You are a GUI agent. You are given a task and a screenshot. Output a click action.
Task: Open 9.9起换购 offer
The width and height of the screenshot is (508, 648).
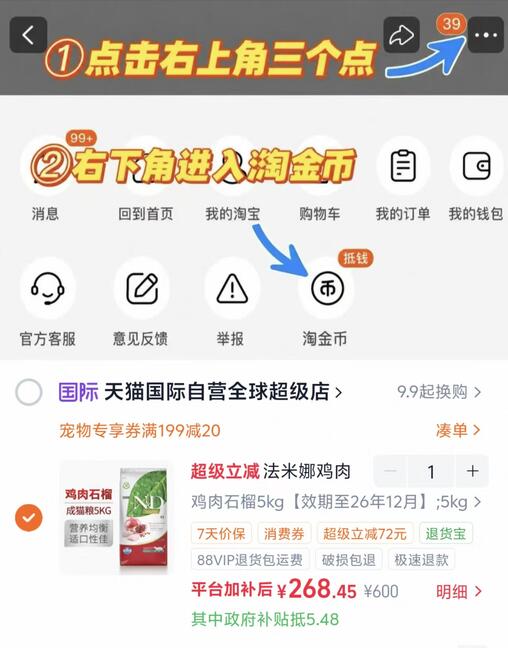tap(439, 392)
